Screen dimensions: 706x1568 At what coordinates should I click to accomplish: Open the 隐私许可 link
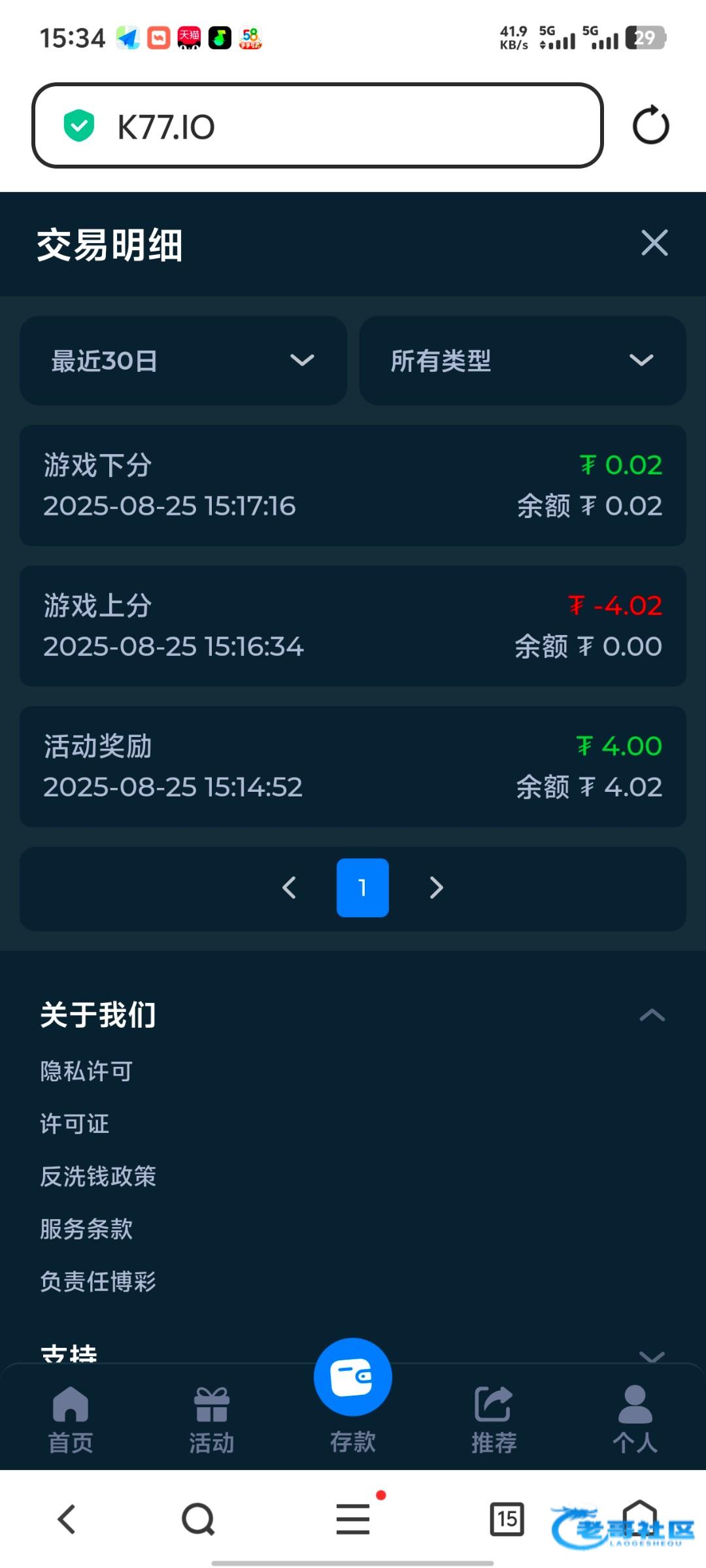pyautogui.click(x=86, y=1071)
